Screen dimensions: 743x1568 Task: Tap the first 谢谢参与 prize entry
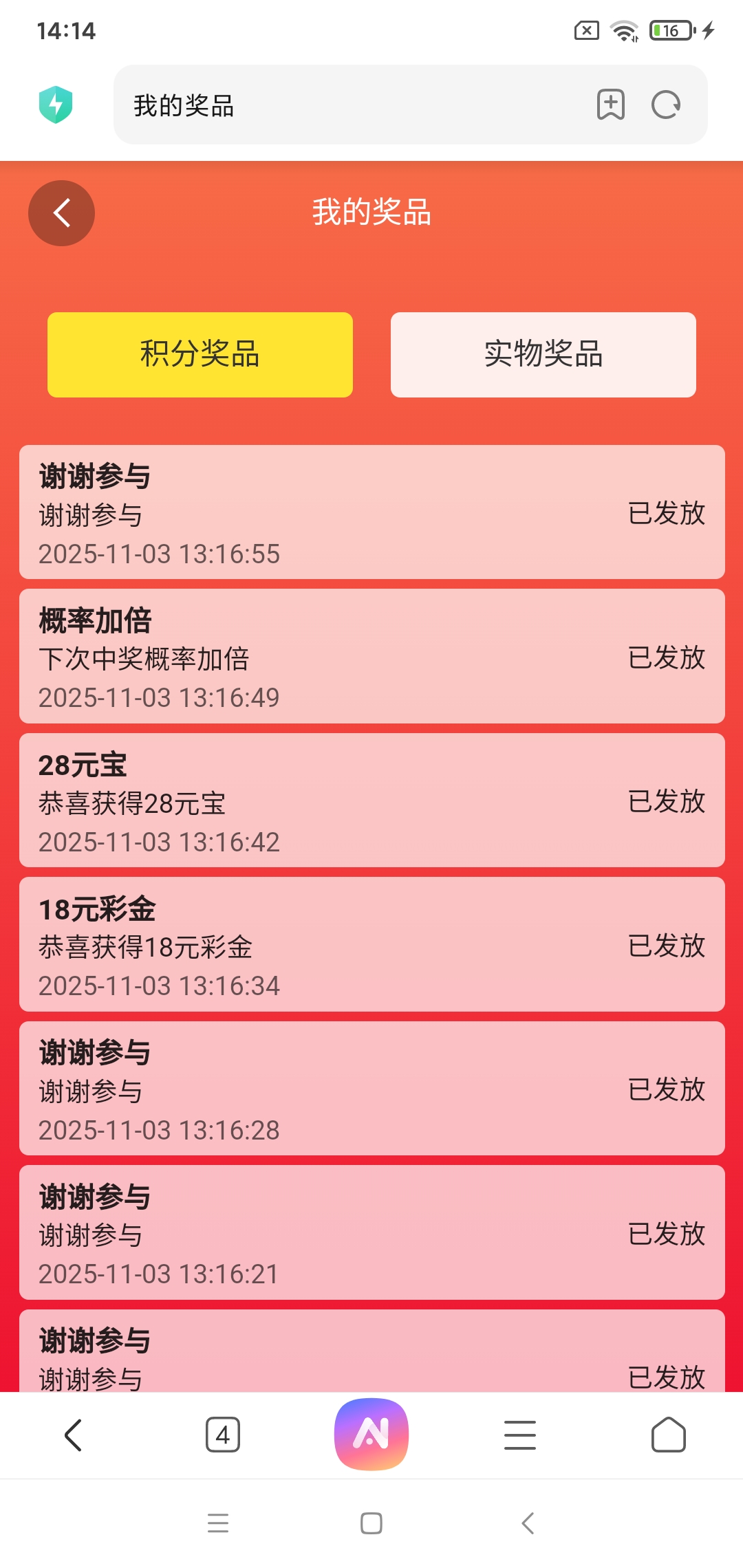click(371, 512)
